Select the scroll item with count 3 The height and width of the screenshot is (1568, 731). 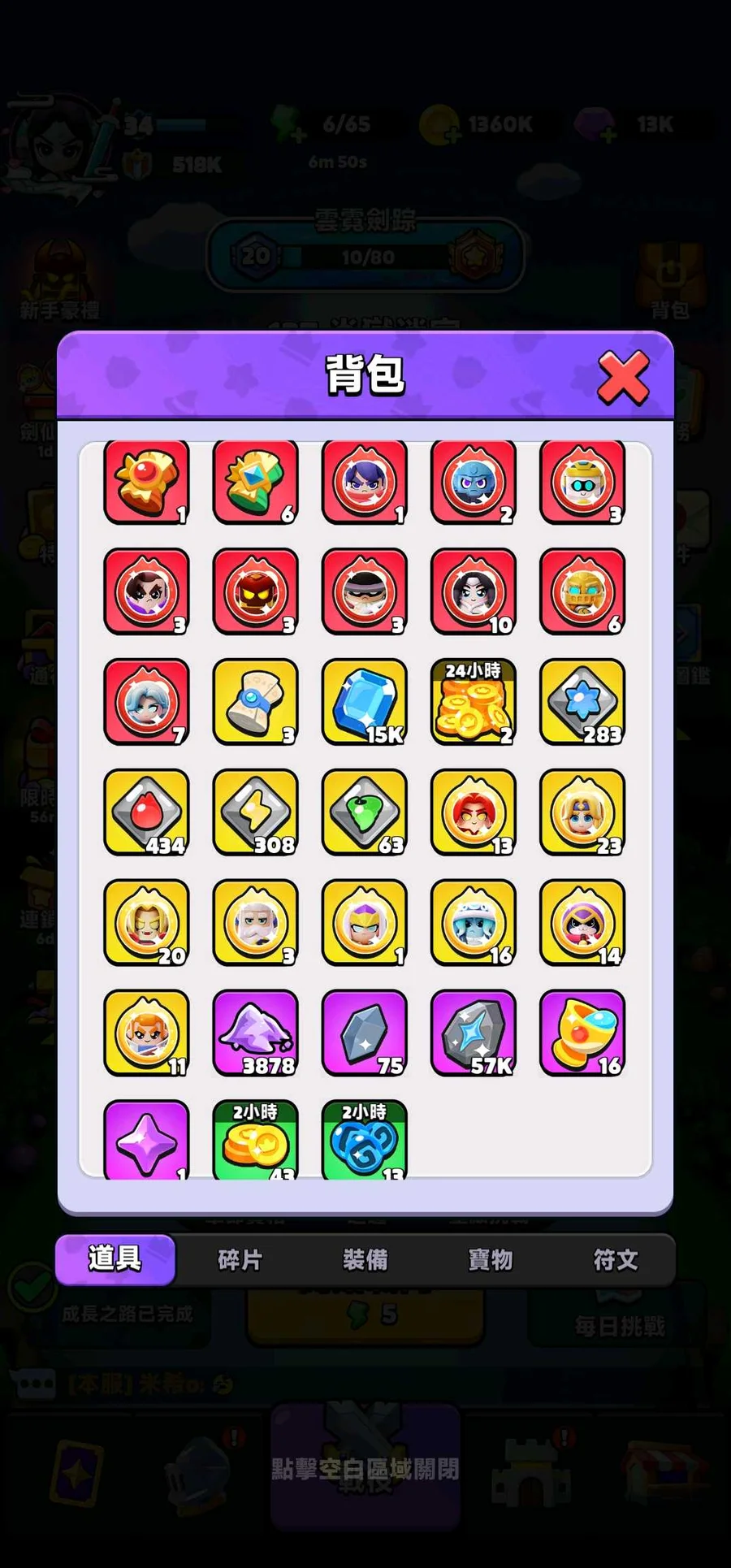click(256, 702)
